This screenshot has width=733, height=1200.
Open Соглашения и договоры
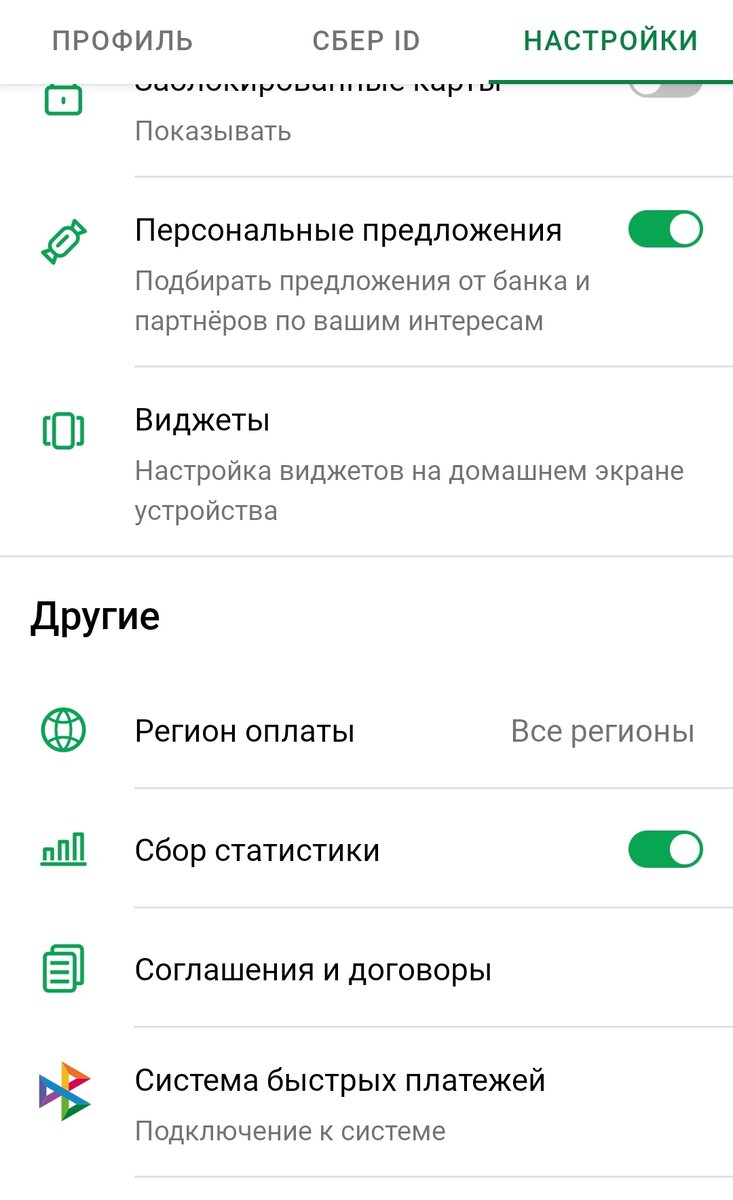tap(366, 969)
